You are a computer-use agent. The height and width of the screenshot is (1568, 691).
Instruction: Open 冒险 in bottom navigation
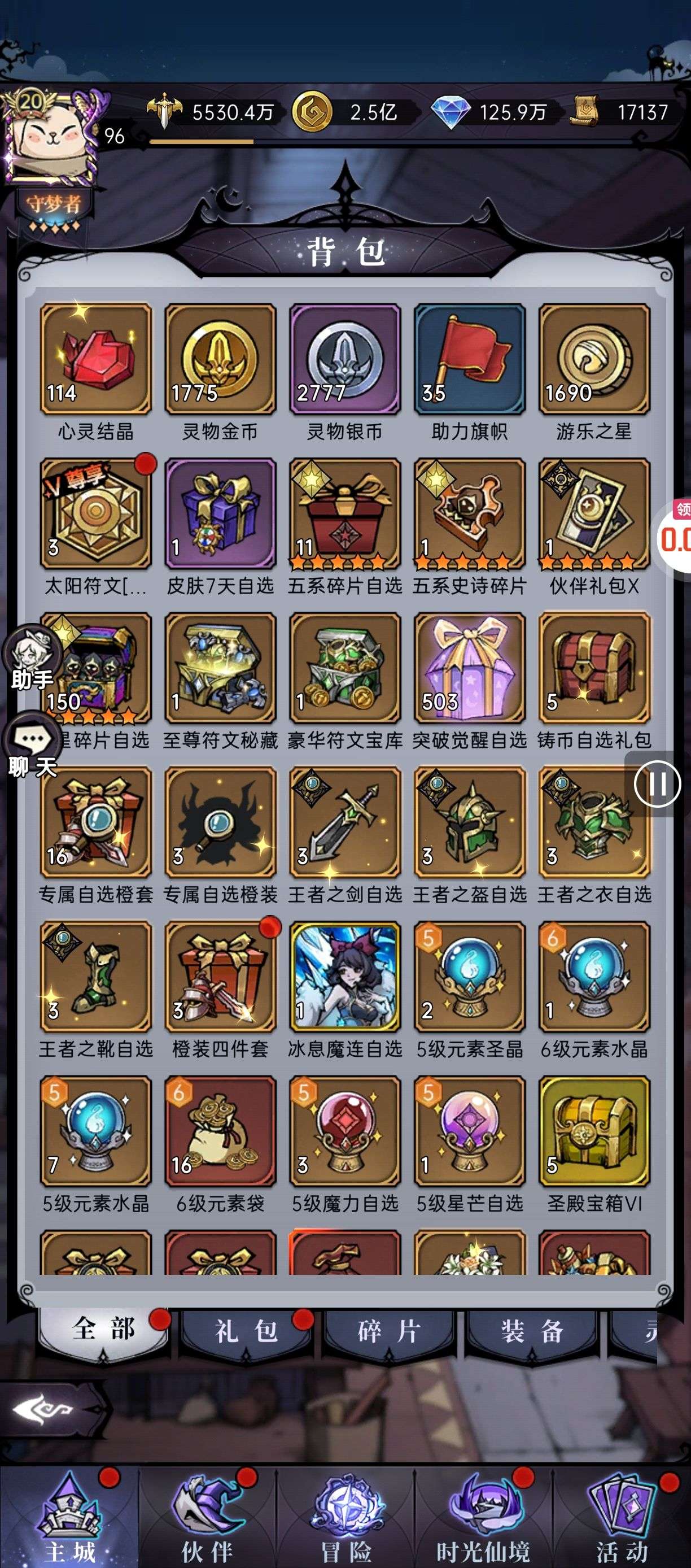pyautogui.click(x=345, y=1518)
